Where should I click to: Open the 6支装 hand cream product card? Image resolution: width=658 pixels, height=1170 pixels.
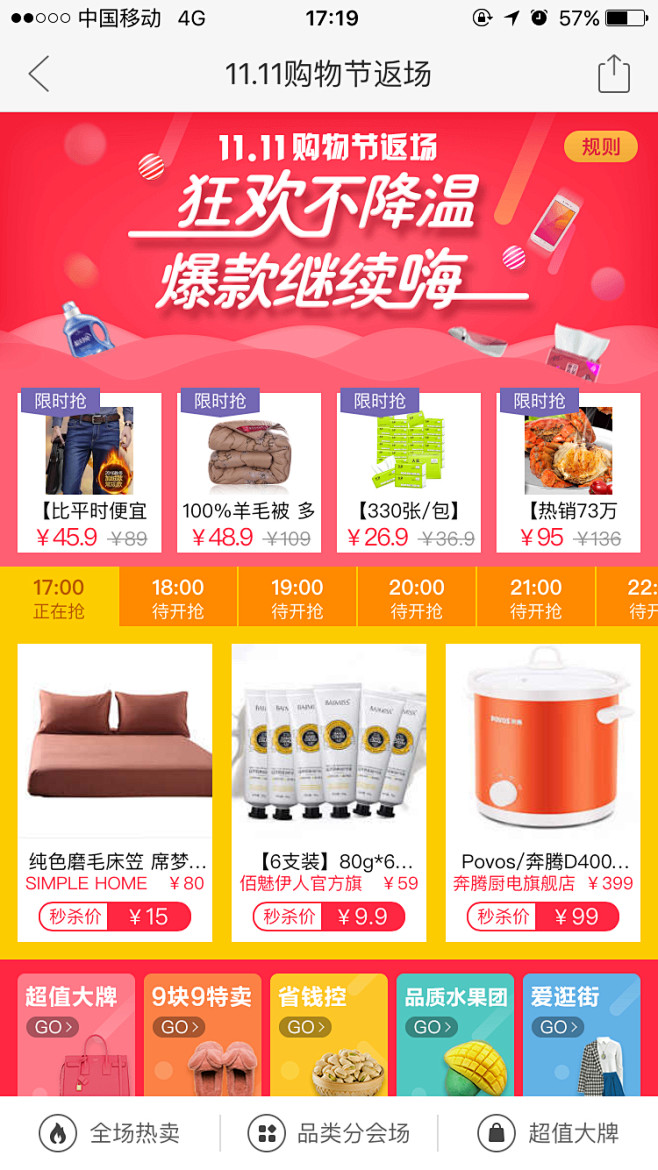point(329,790)
